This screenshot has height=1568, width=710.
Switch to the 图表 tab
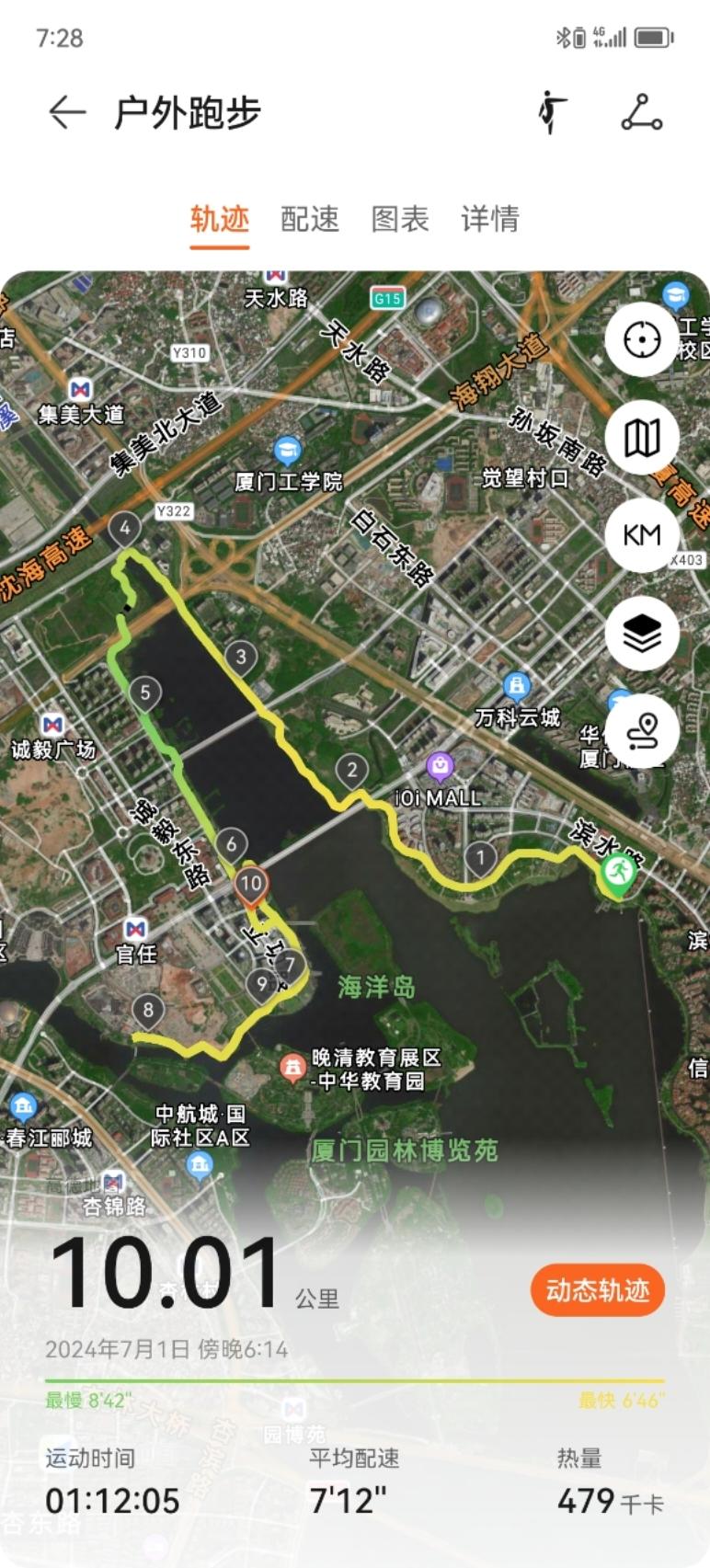pos(400,219)
